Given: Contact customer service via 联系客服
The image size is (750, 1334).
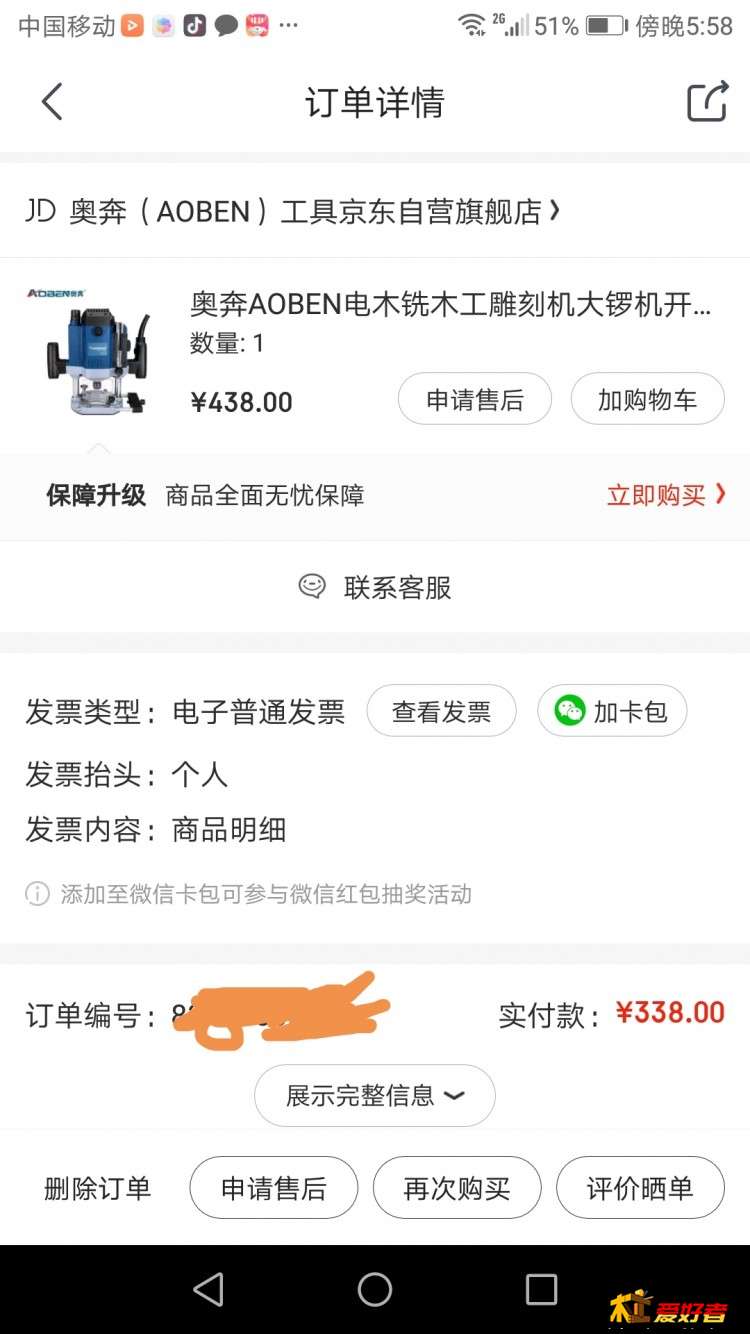Looking at the screenshot, I should click(x=375, y=587).
